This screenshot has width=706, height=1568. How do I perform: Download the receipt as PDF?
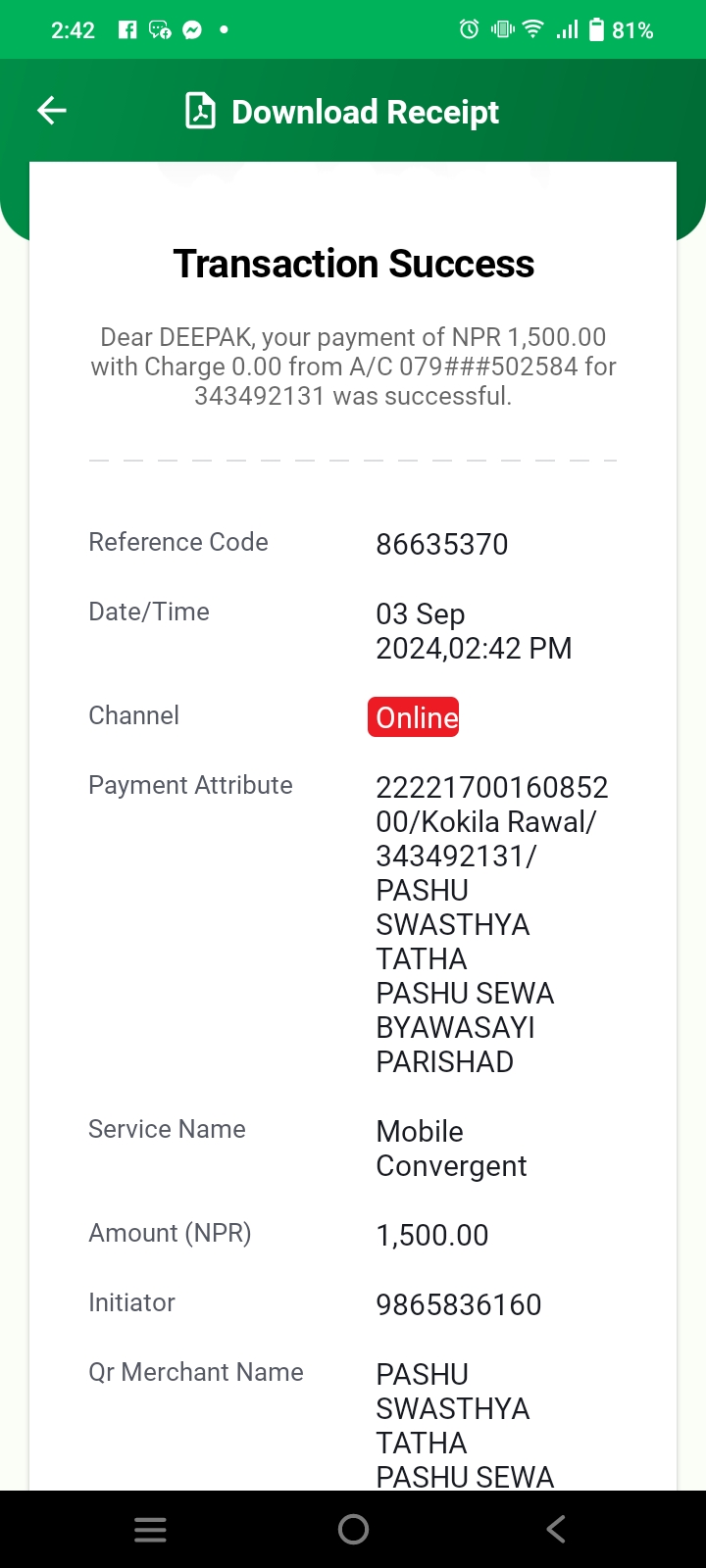click(x=342, y=112)
